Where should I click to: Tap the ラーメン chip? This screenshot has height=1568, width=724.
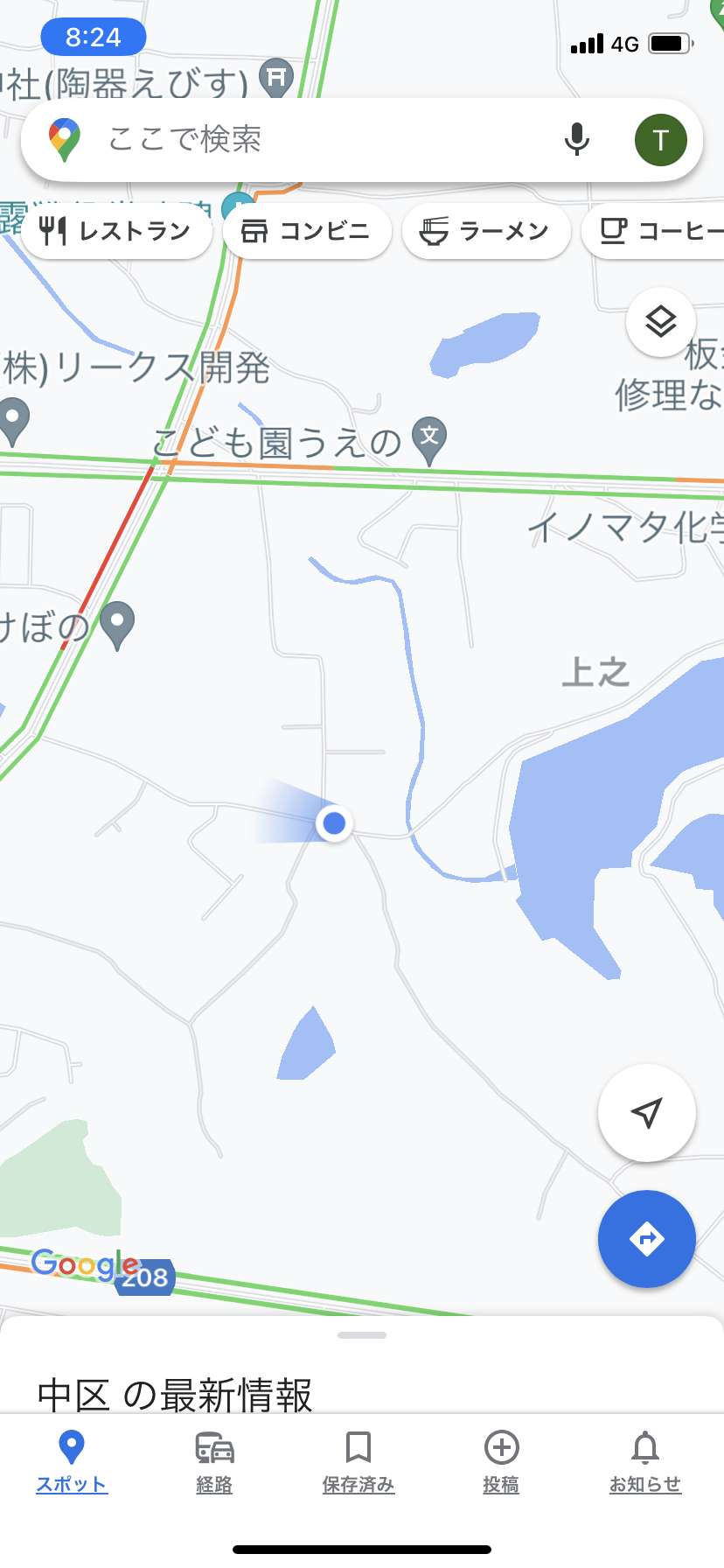coord(486,231)
